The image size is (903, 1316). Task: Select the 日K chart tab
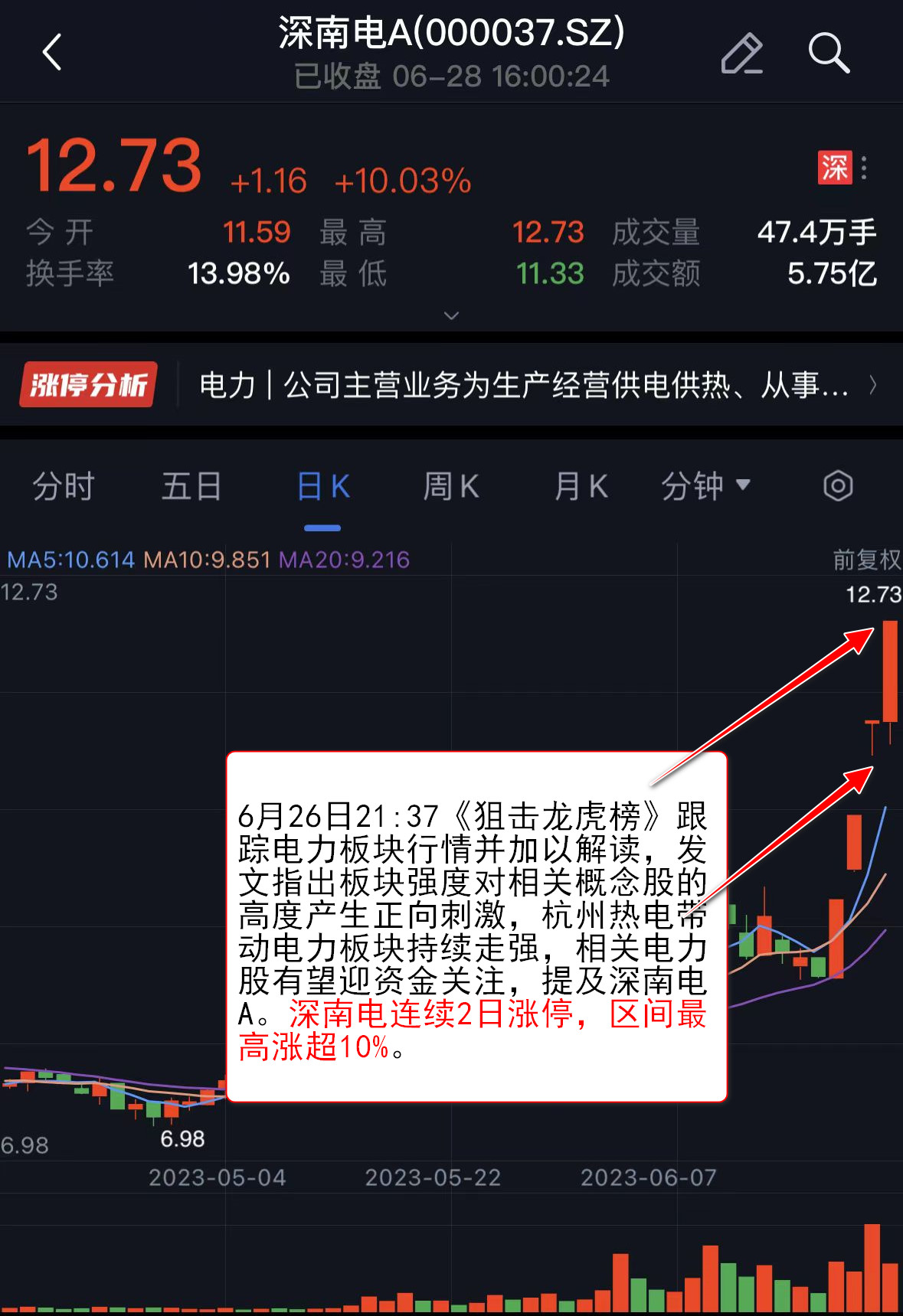[x=322, y=487]
